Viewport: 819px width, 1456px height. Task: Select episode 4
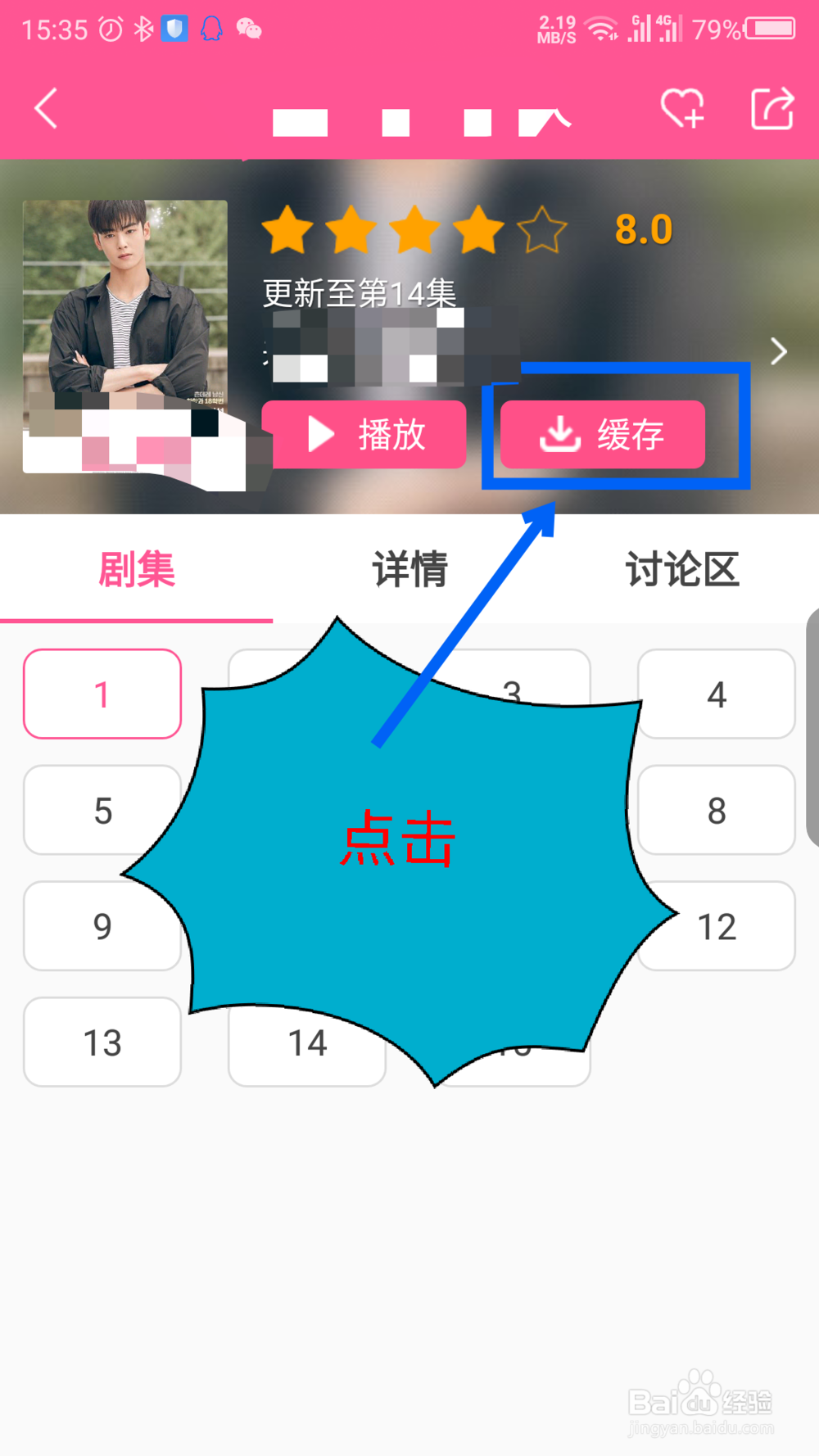[x=717, y=694]
